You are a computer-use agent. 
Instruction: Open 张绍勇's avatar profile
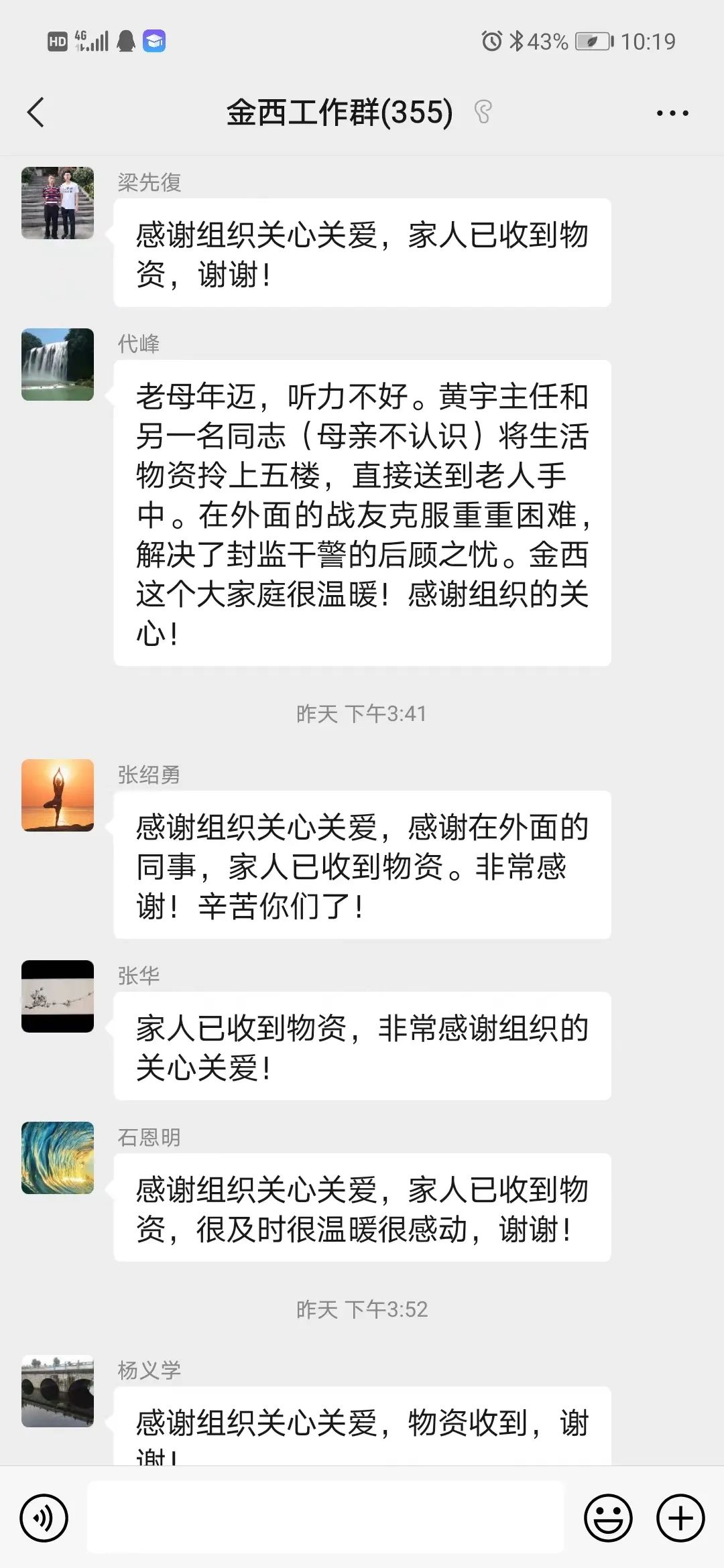pos(58,795)
